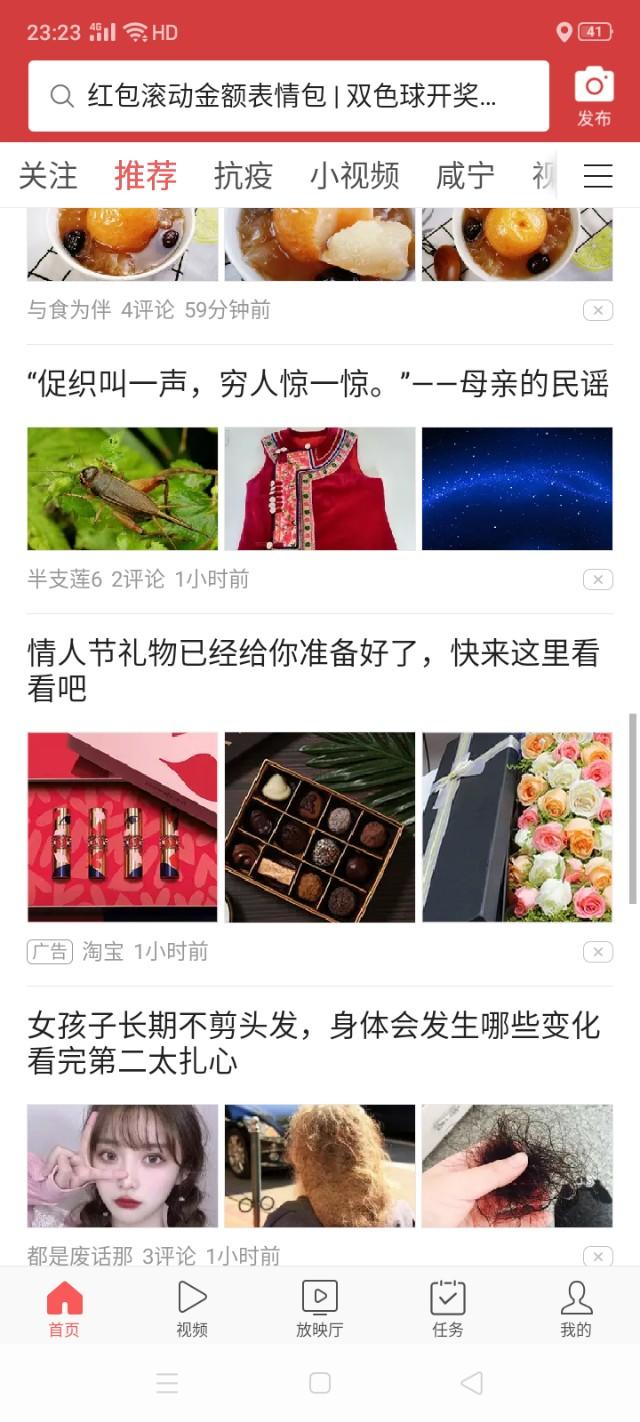Open the 促织叫一声 article

point(318,384)
